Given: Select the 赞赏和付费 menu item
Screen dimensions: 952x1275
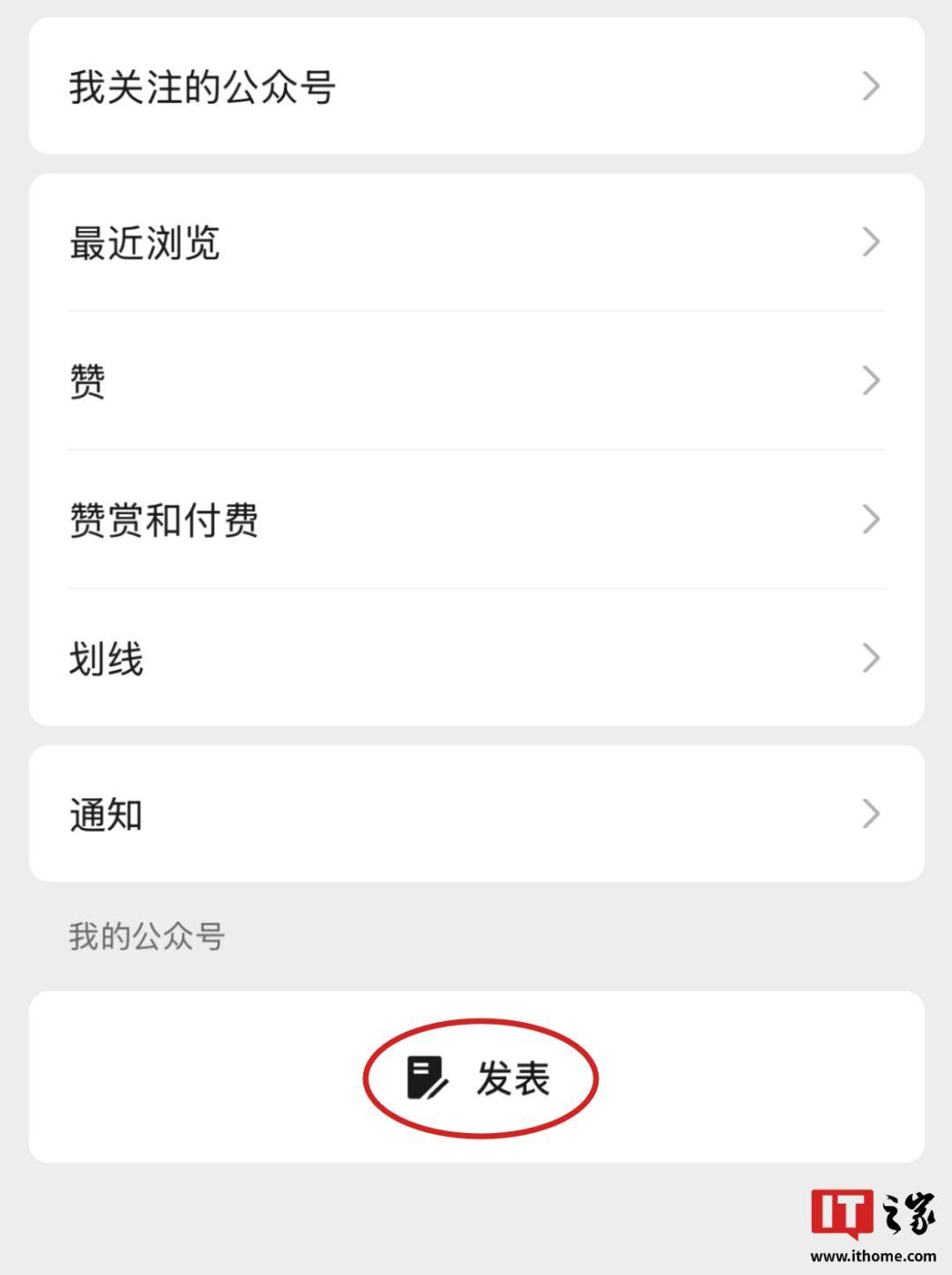Looking at the screenshot, I should coord(476,518).
